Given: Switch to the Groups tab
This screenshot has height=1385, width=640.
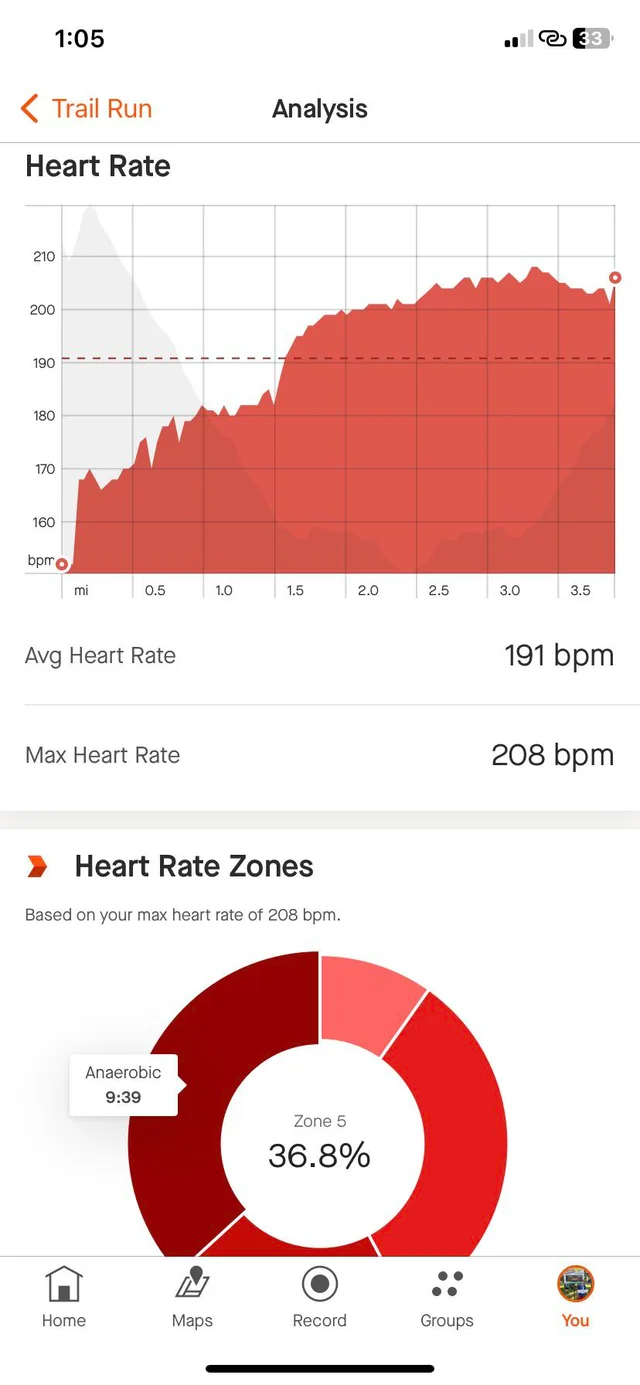Looking at the screenshot, I should pyautogui.click(x=447, y=1296).
